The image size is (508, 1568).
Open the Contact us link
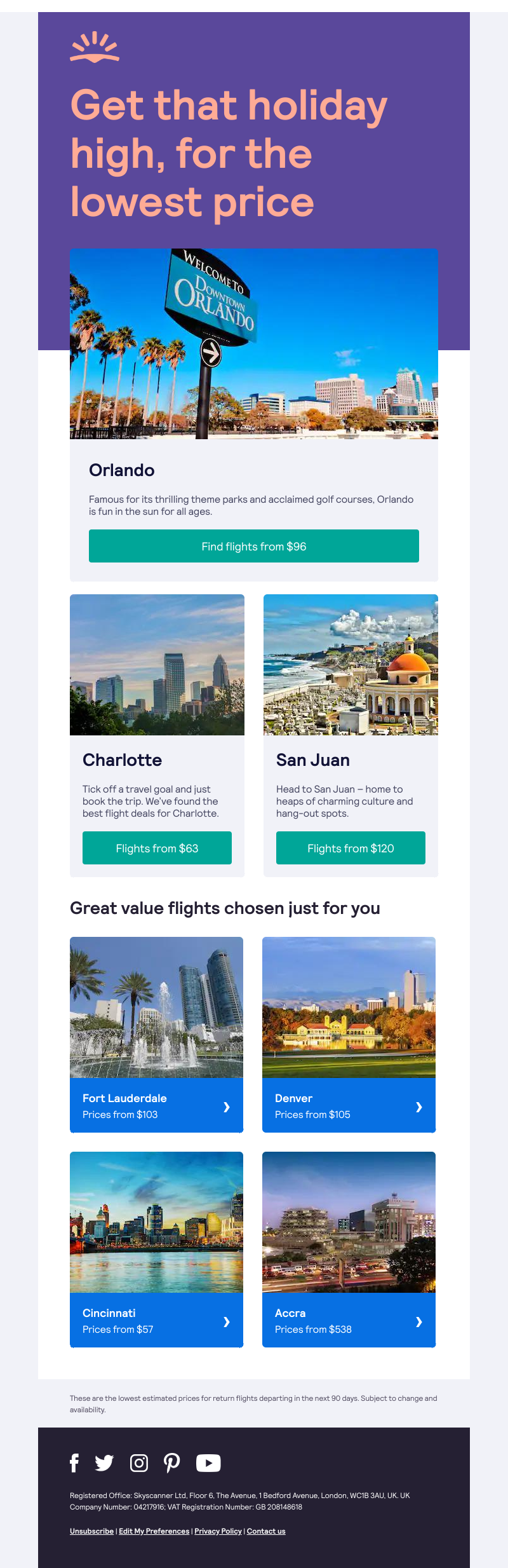tap(266, 1531)
